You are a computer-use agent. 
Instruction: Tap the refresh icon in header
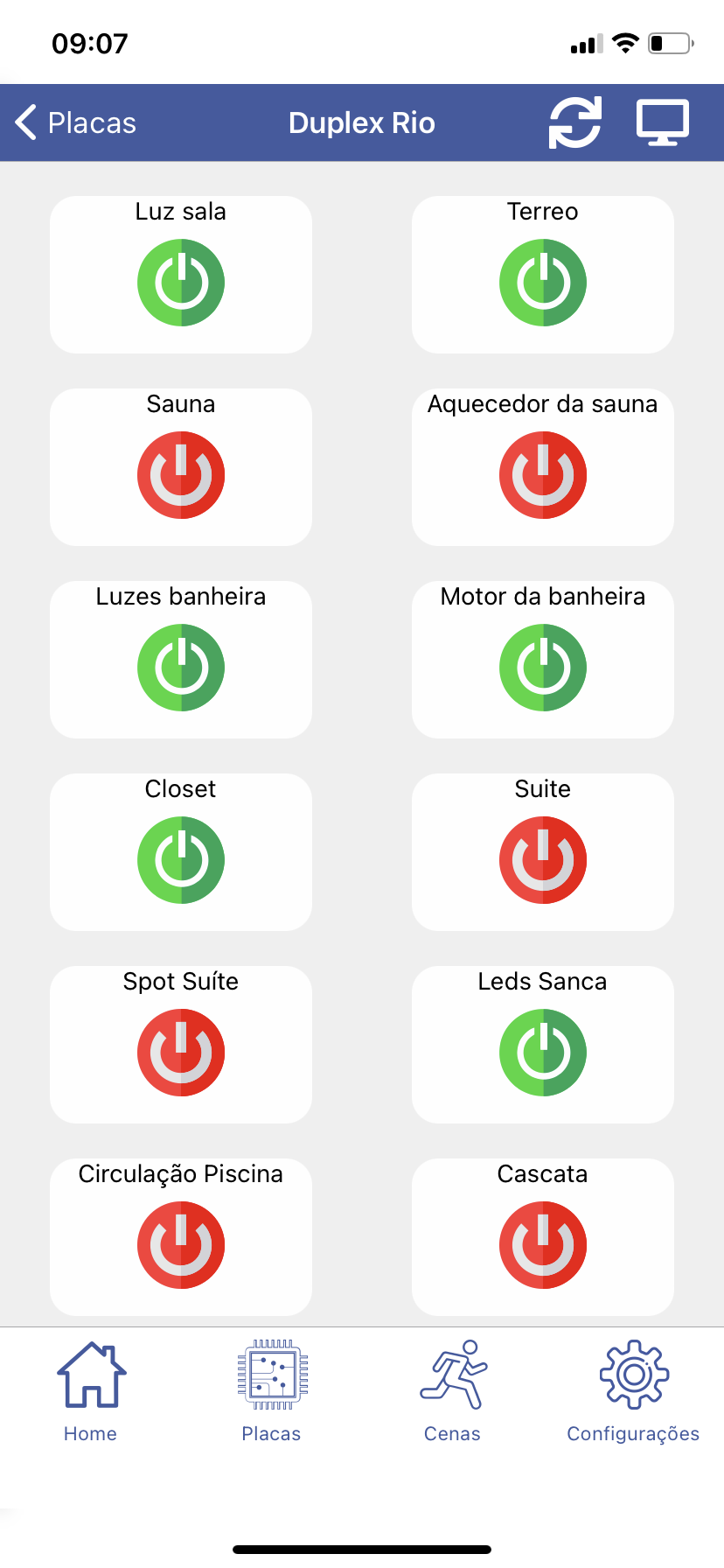(x=575, y=122)
